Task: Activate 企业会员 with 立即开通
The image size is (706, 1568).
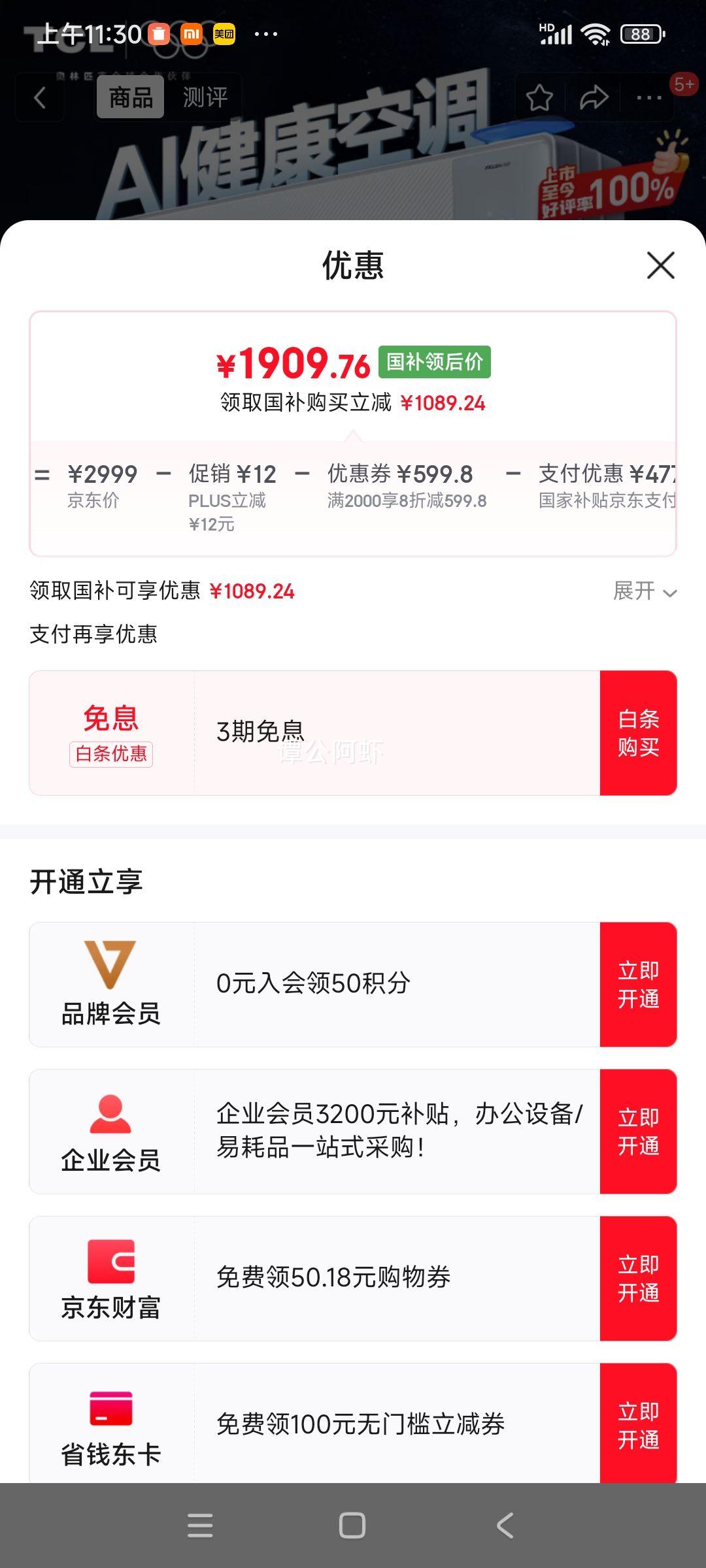Action: [638, 1132]
